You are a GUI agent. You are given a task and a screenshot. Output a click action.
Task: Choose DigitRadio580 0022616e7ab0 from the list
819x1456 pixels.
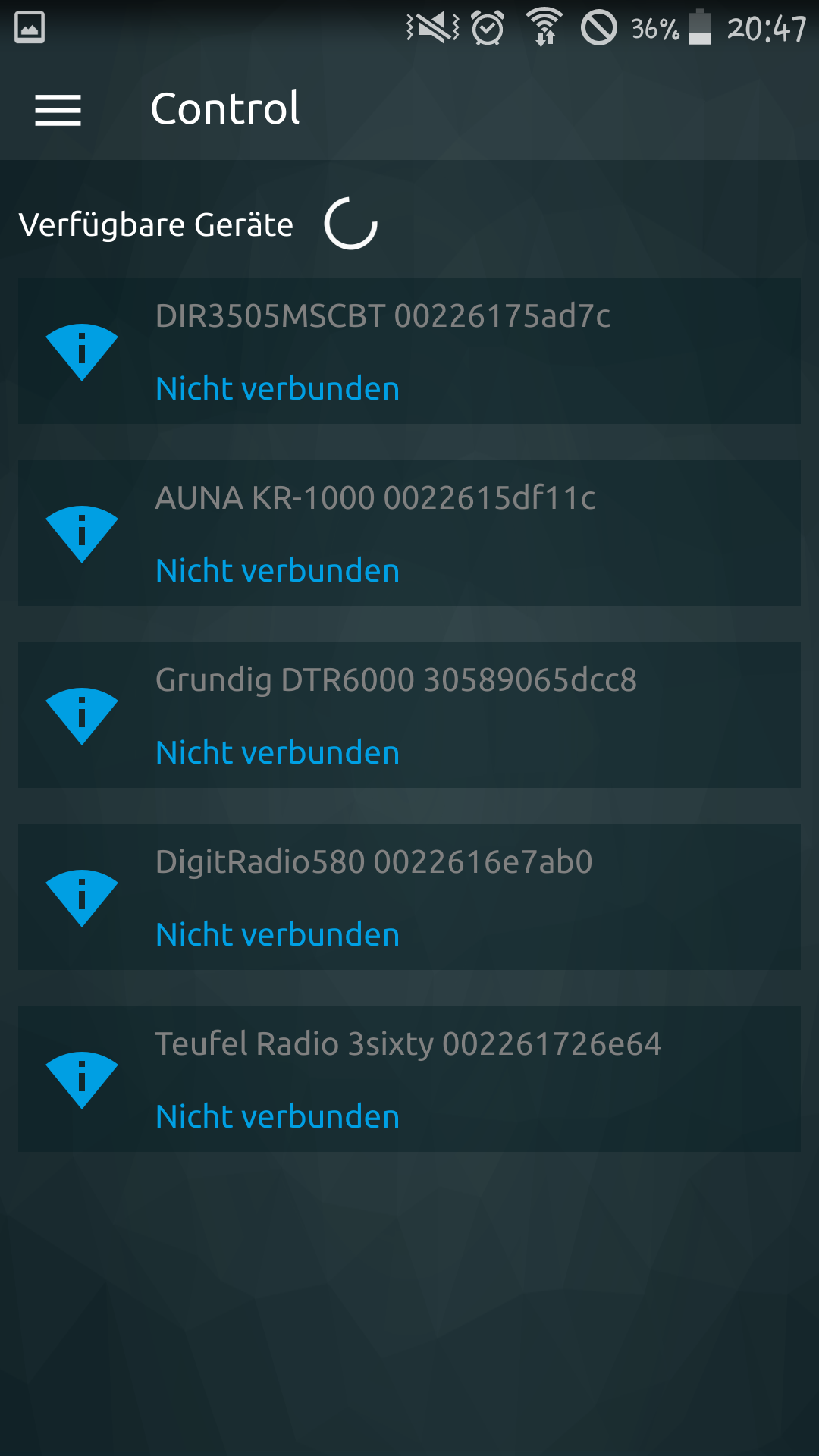[409, 897]
